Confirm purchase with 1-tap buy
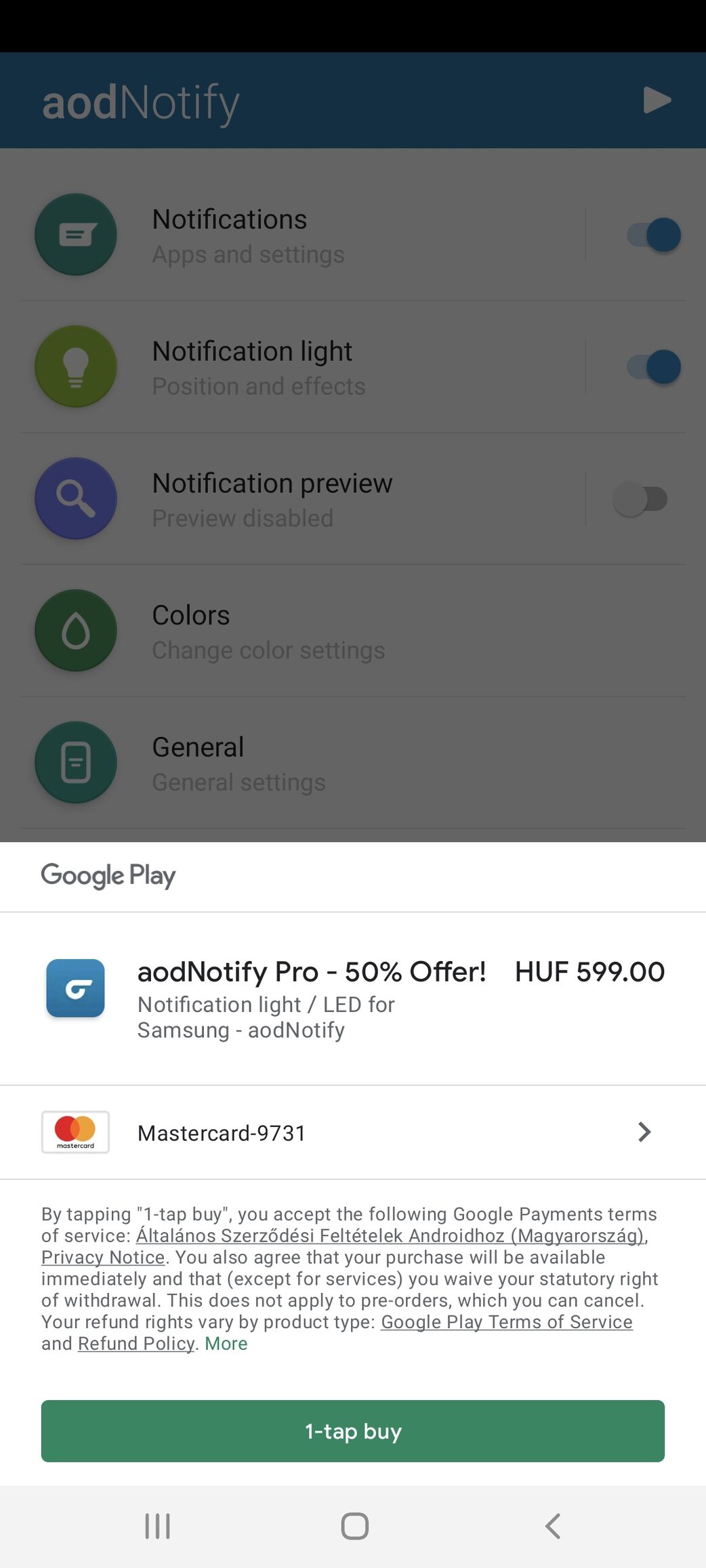The width and height of the screenshot is (706, 1568). tap(352, 1431)
